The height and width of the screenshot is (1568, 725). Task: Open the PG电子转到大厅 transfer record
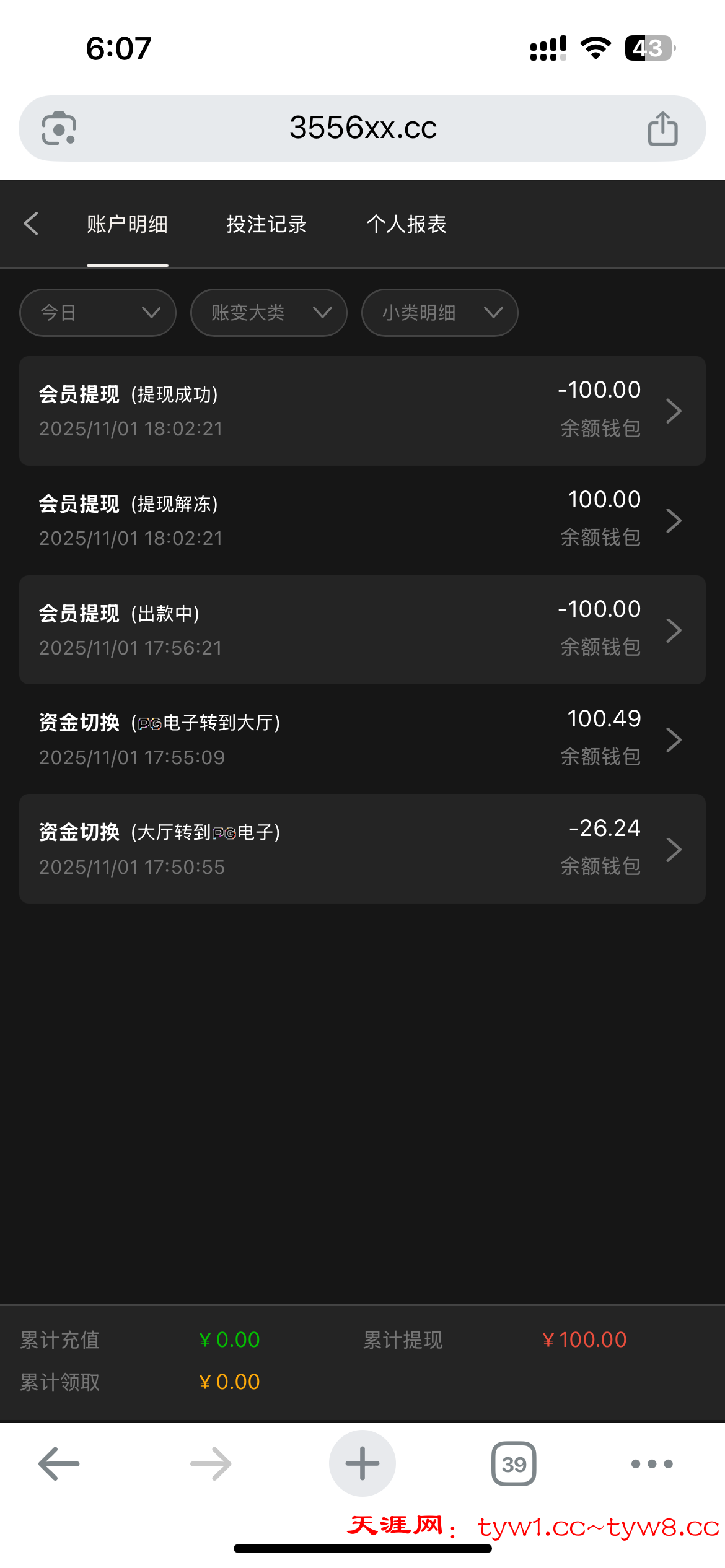[x=362, y=739]
